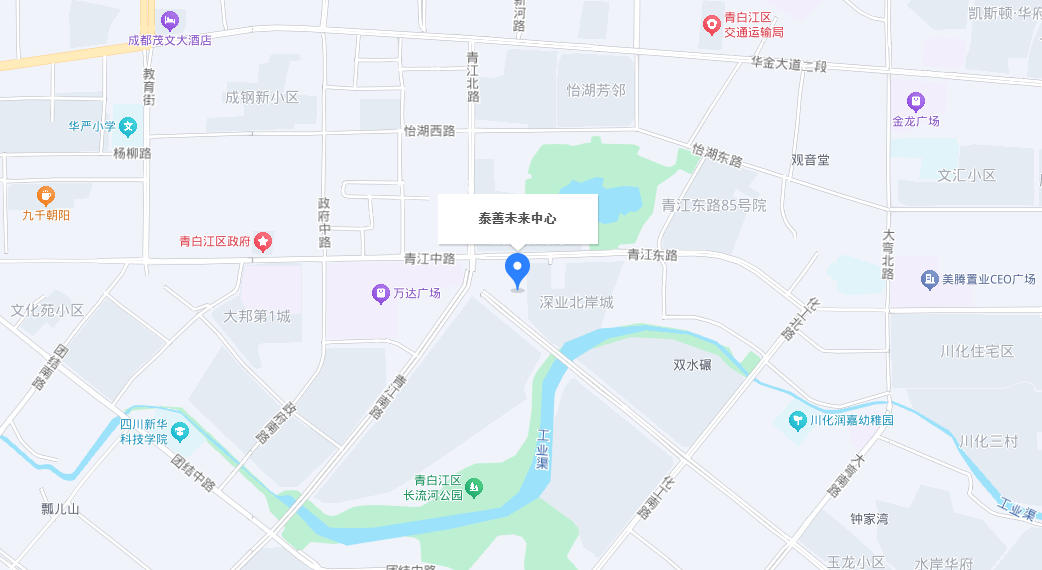Select the 四川新华科技学院 marker

coord(180,432)
